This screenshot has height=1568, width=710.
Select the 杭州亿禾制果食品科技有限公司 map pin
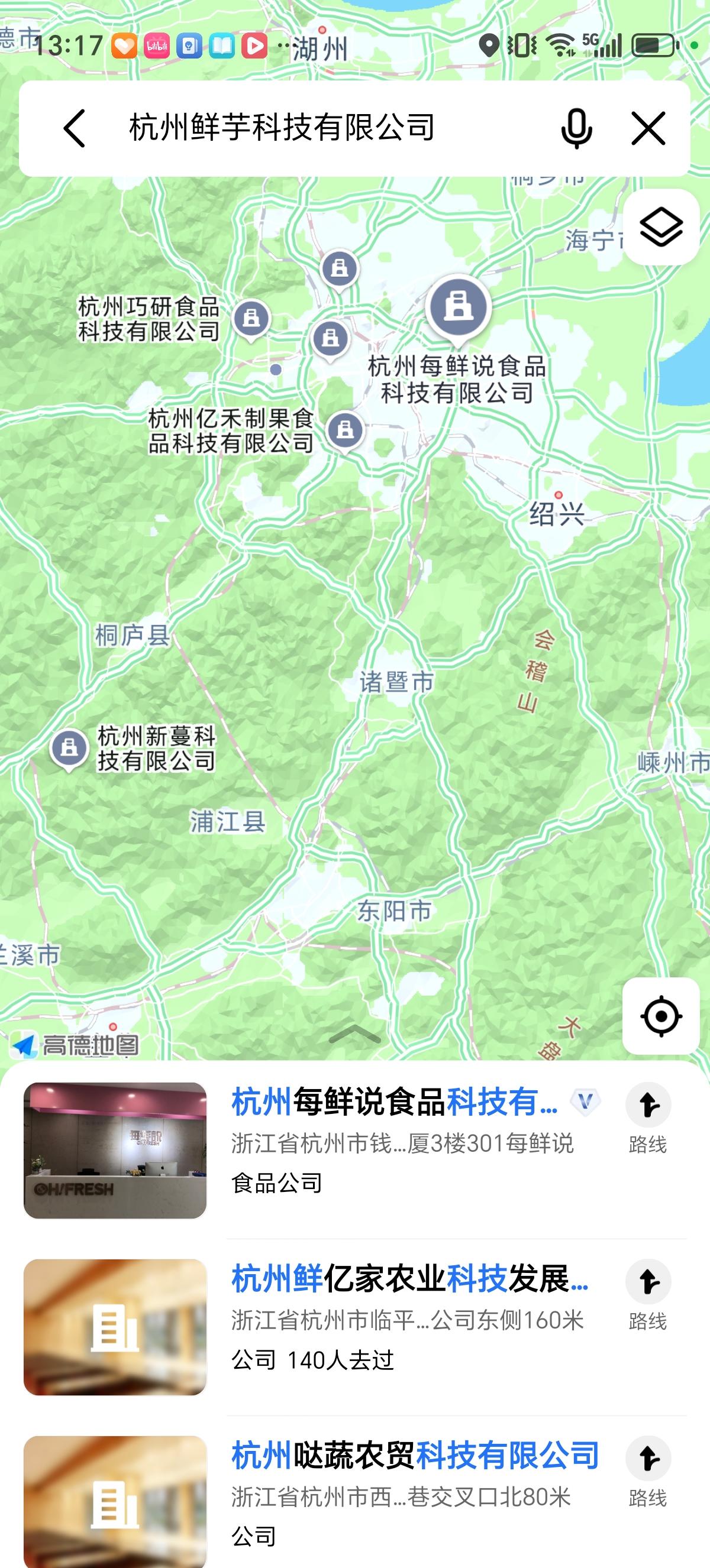point(346,430)
